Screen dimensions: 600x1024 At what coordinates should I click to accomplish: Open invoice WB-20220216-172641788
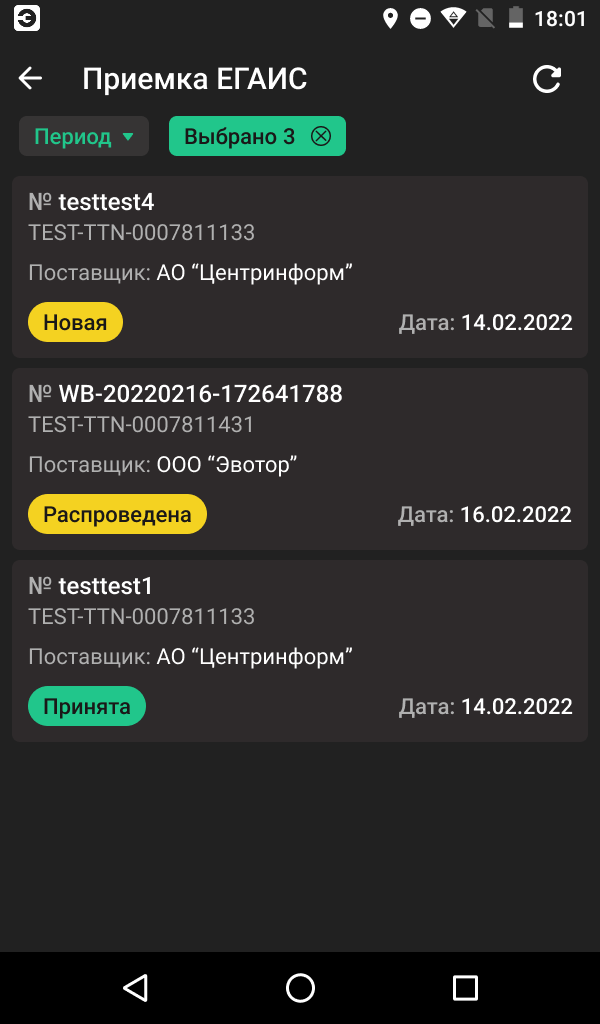coord(299,458)
